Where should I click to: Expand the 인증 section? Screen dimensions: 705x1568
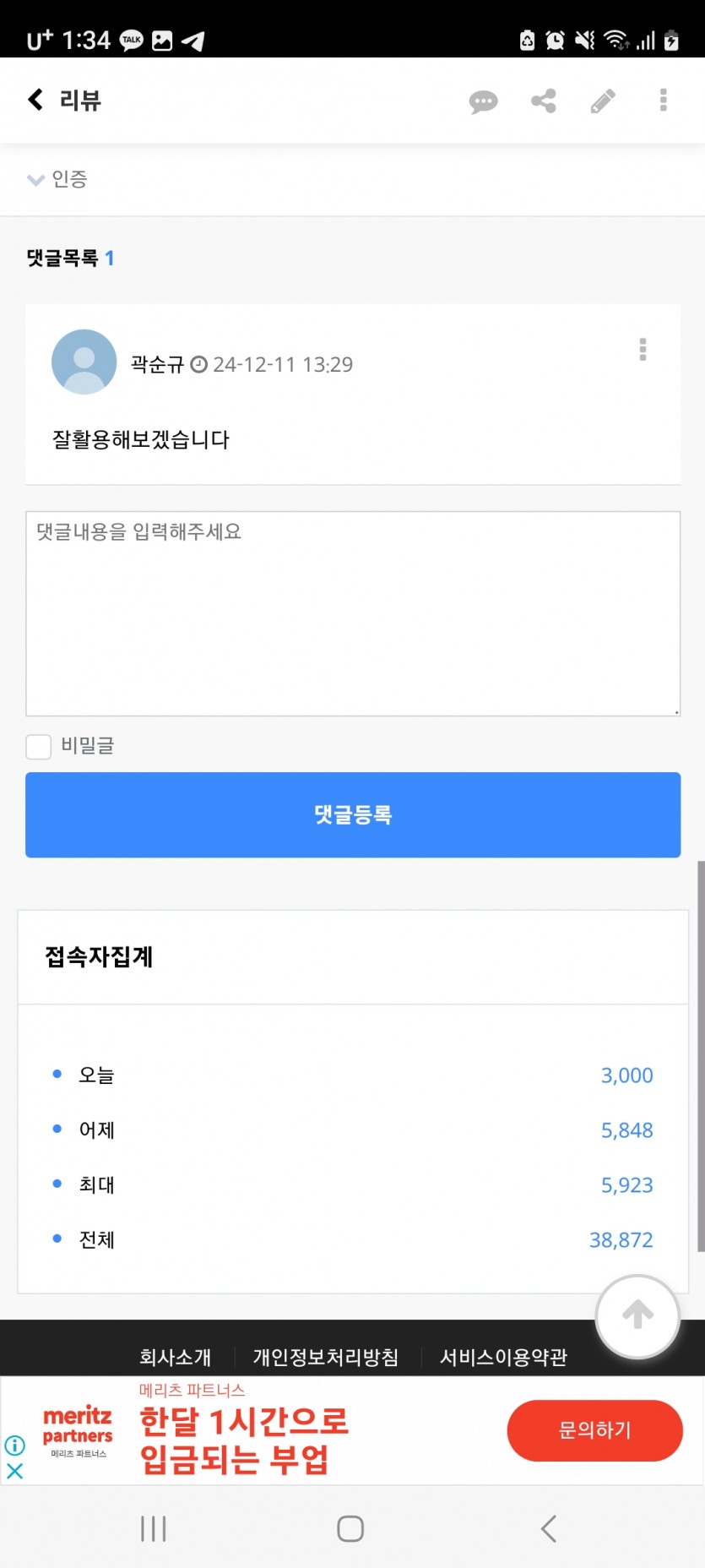pos(57,179)
